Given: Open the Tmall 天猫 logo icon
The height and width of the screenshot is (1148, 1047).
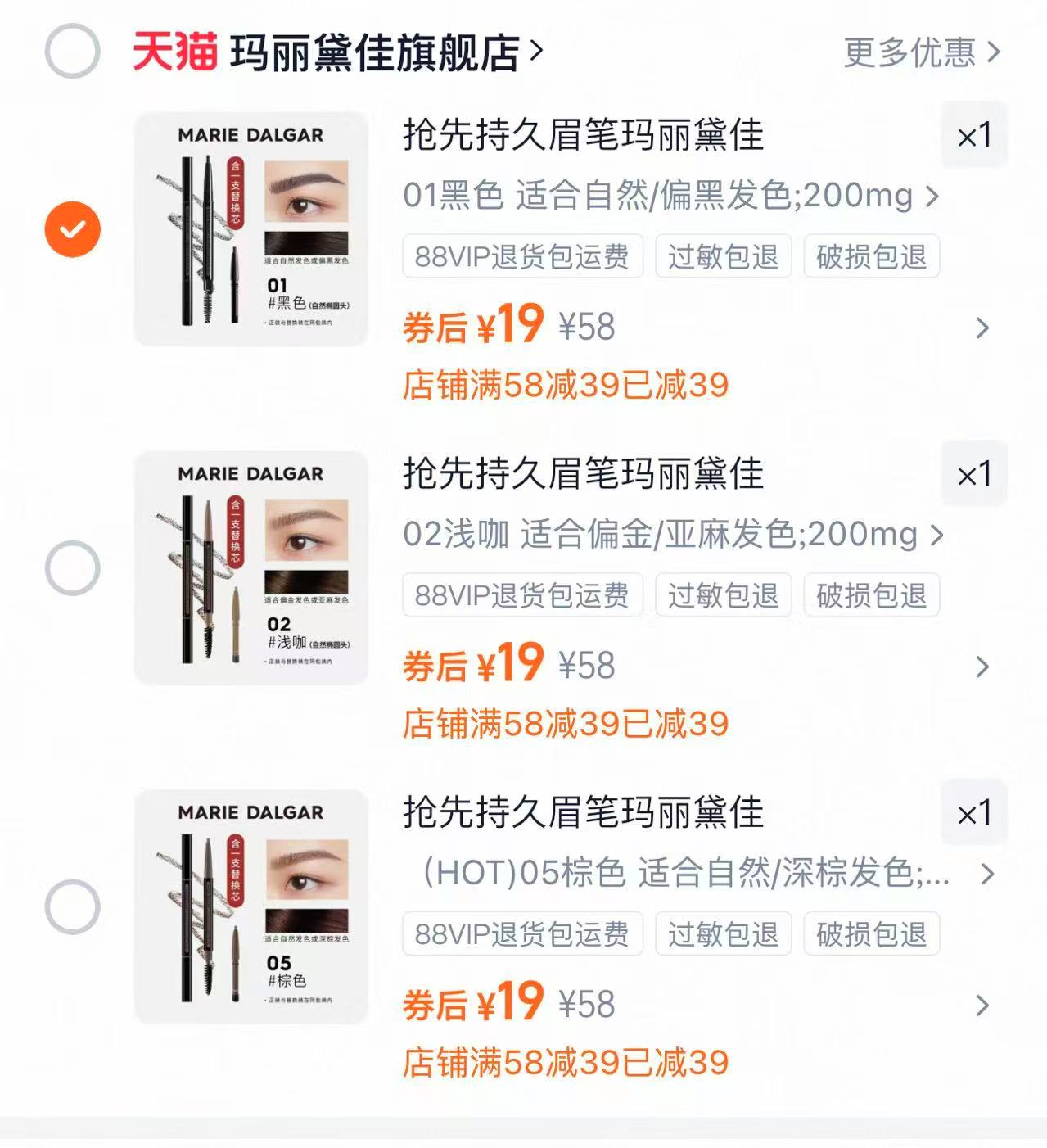Looking at the screenshot, I should pyautogui.click(x=176, y=51).
